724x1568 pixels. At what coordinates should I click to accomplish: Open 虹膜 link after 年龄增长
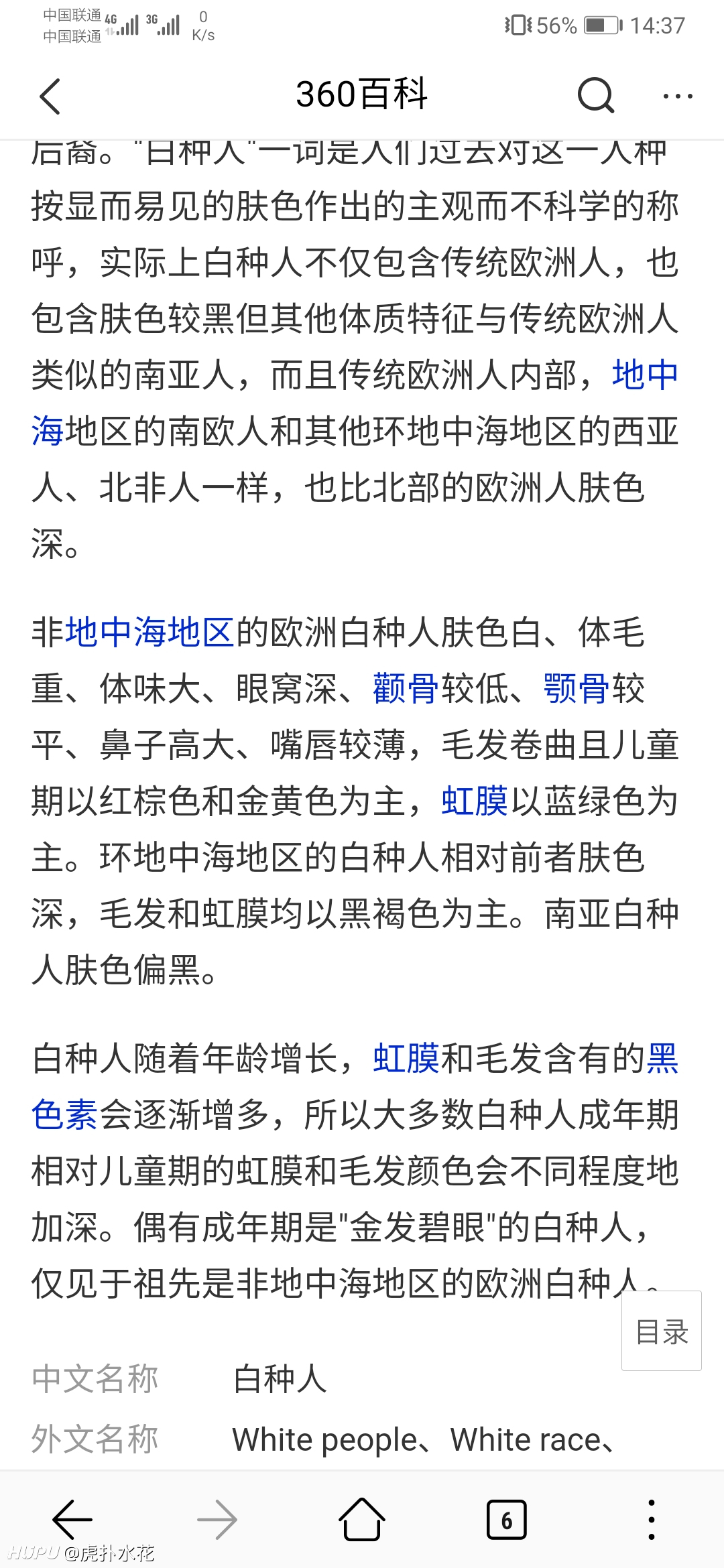click(x=406, y=1059)
